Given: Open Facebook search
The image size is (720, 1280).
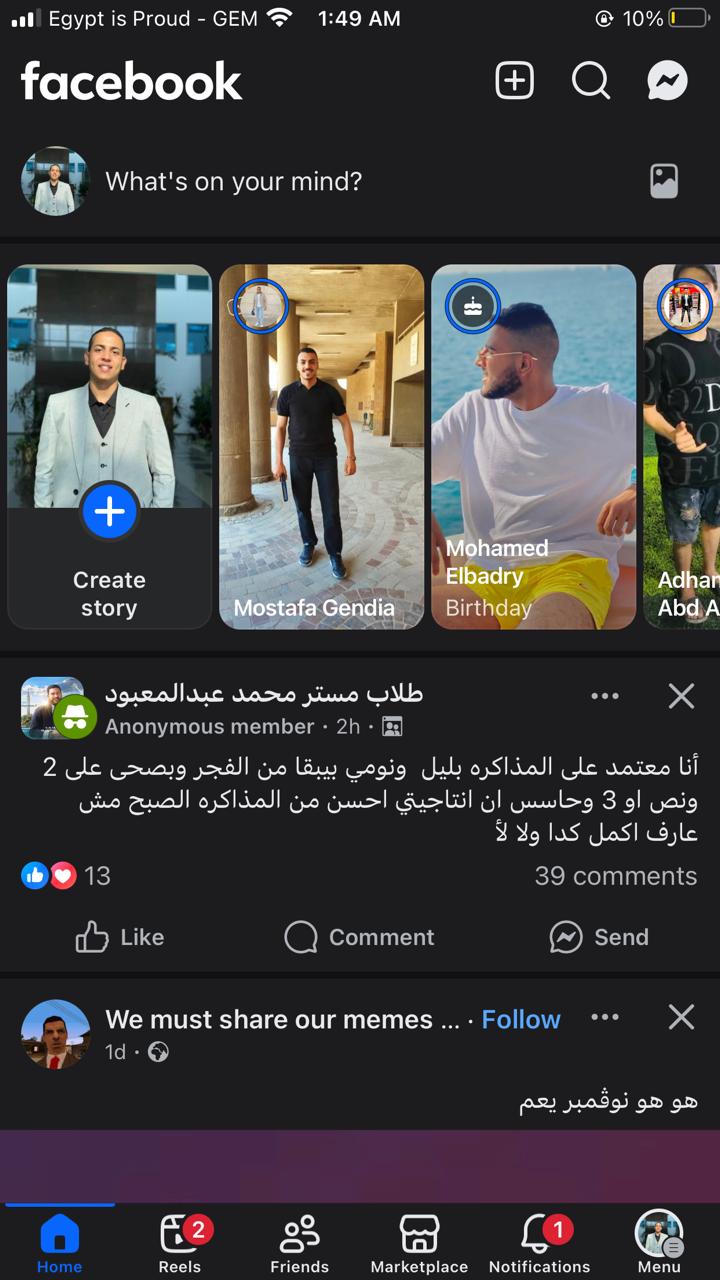Looking at the screenshot, I should 591,81.
